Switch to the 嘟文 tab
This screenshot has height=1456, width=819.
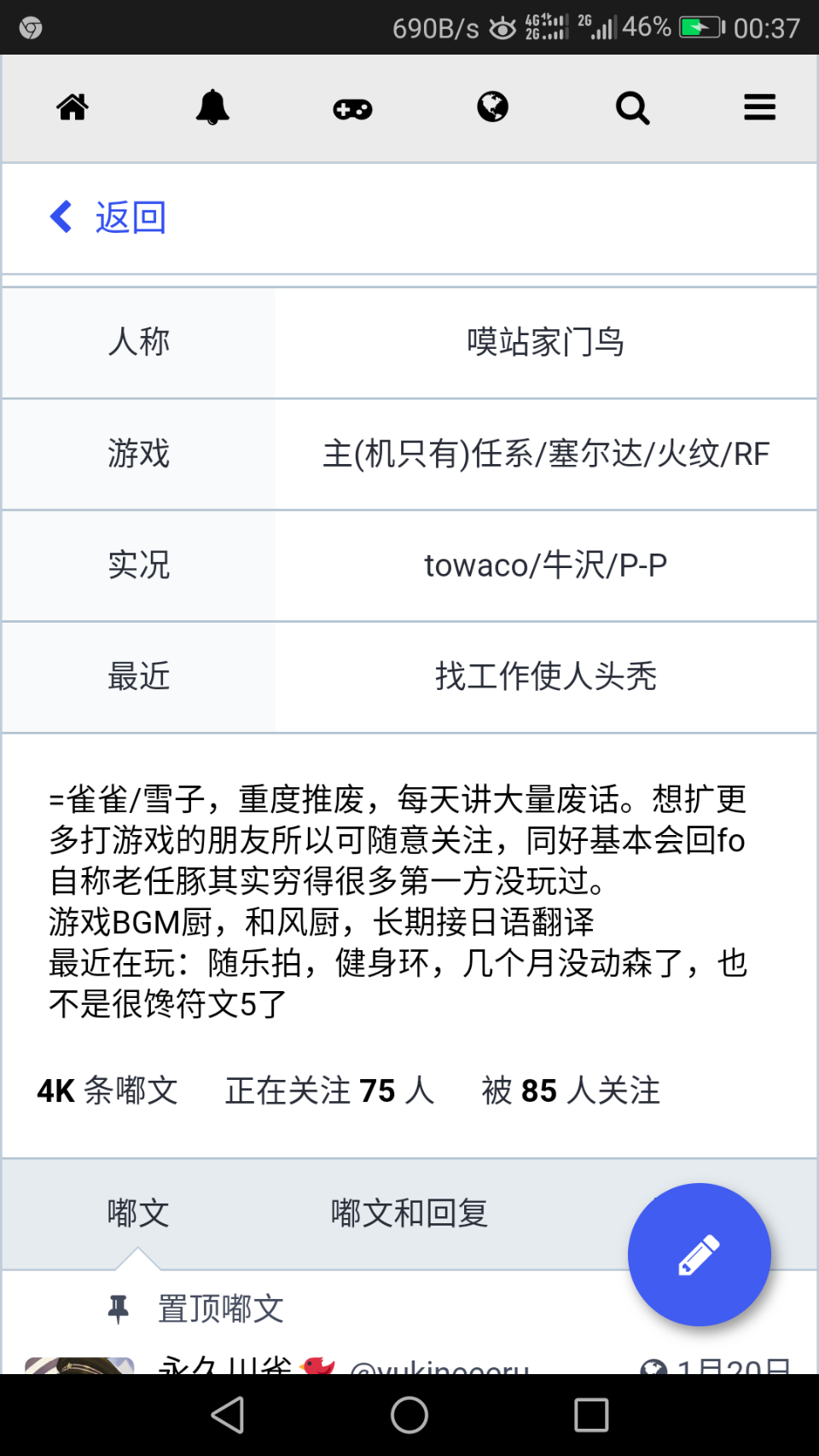(x=138, y=1212)
